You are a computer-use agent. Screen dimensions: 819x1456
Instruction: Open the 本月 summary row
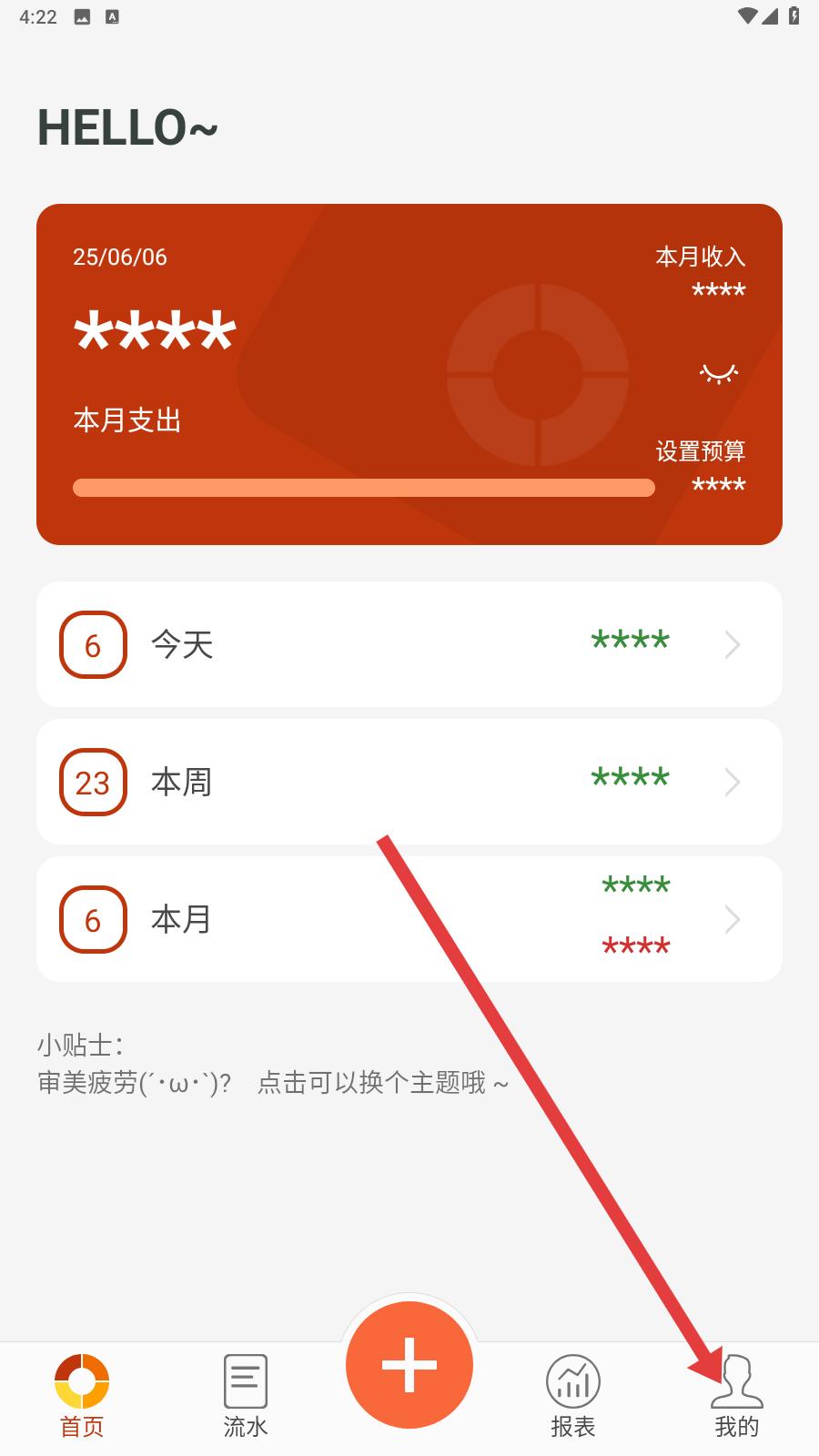point(409,919)
